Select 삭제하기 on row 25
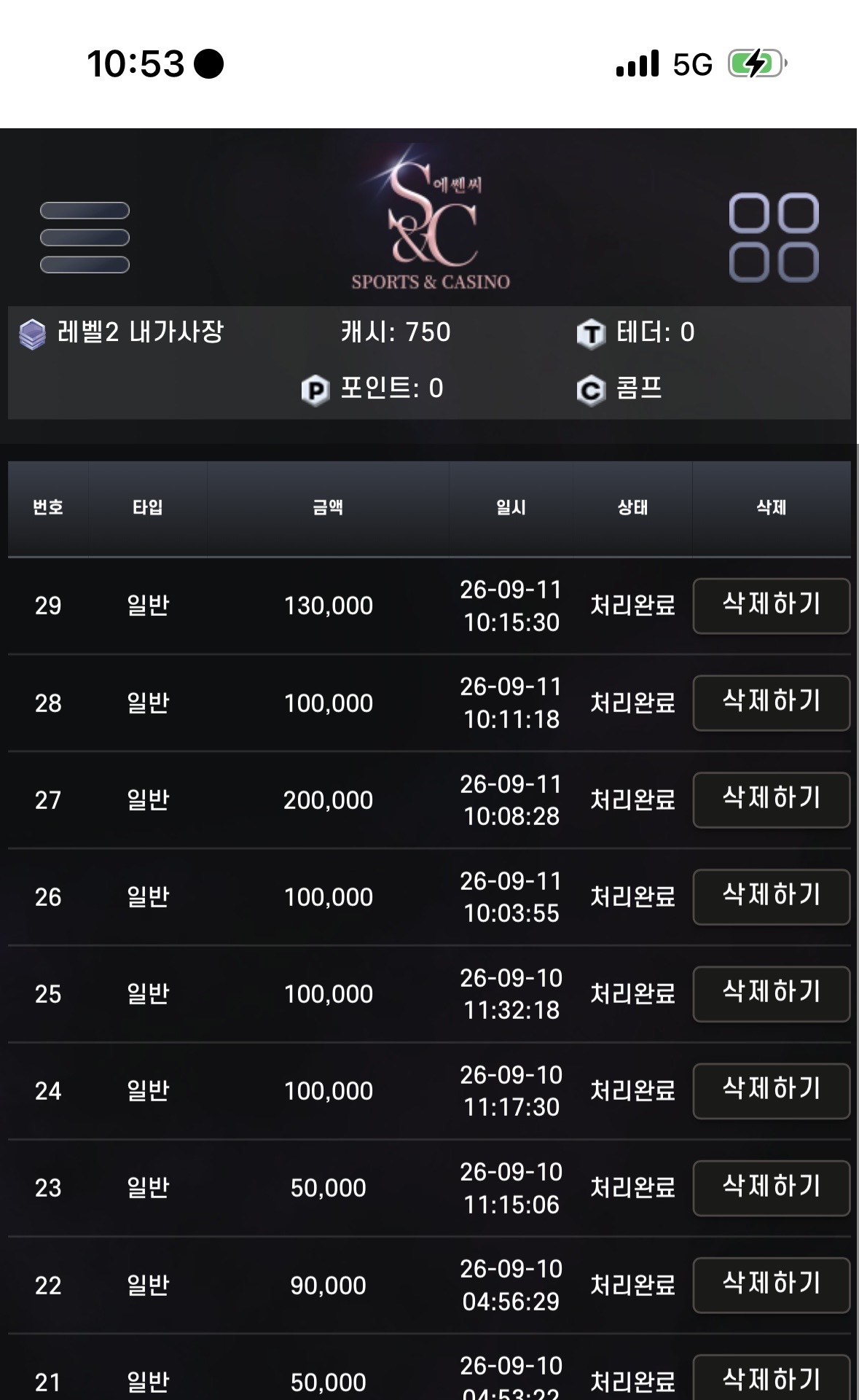This screenshot has height=1400, width=859. 771,993
